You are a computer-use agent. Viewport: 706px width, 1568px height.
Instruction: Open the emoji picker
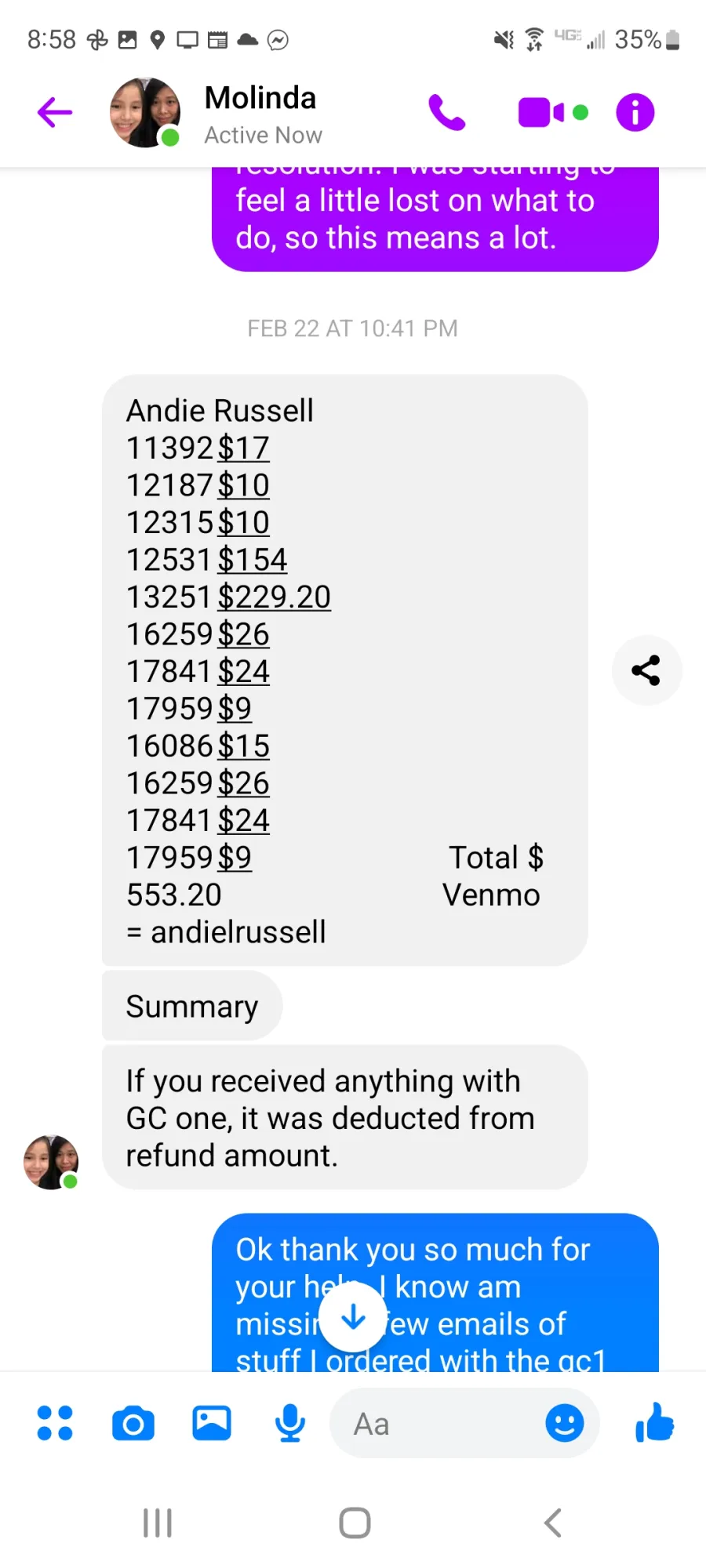coord(565,1423)
